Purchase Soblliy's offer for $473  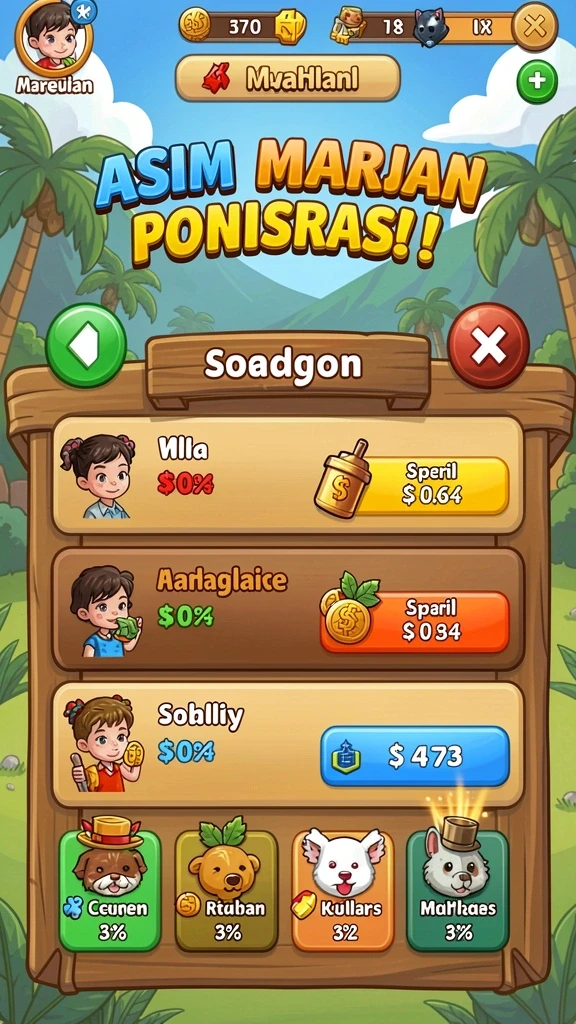(415, 756)
